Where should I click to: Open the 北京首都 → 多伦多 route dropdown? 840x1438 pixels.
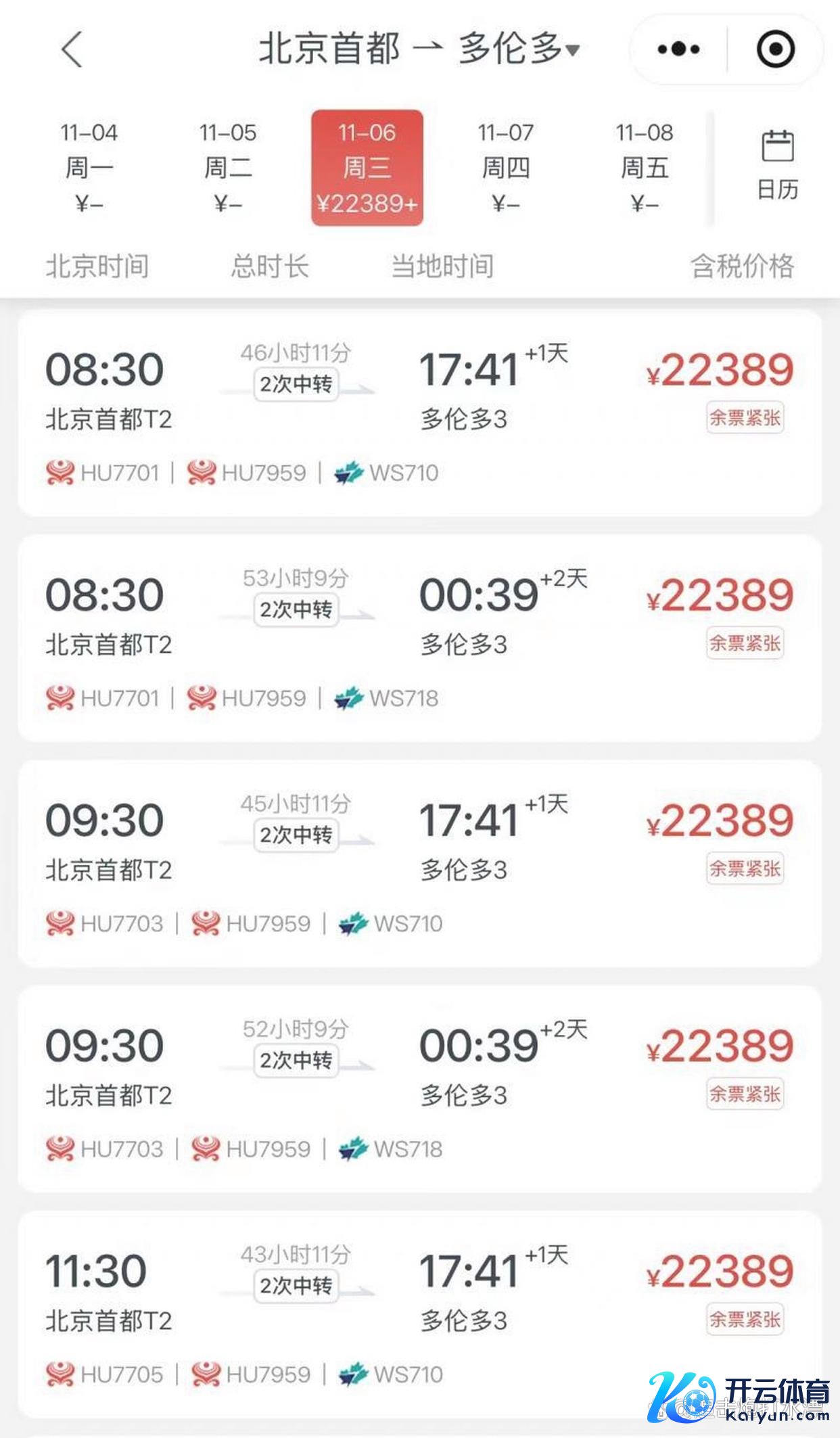[419, 49]
